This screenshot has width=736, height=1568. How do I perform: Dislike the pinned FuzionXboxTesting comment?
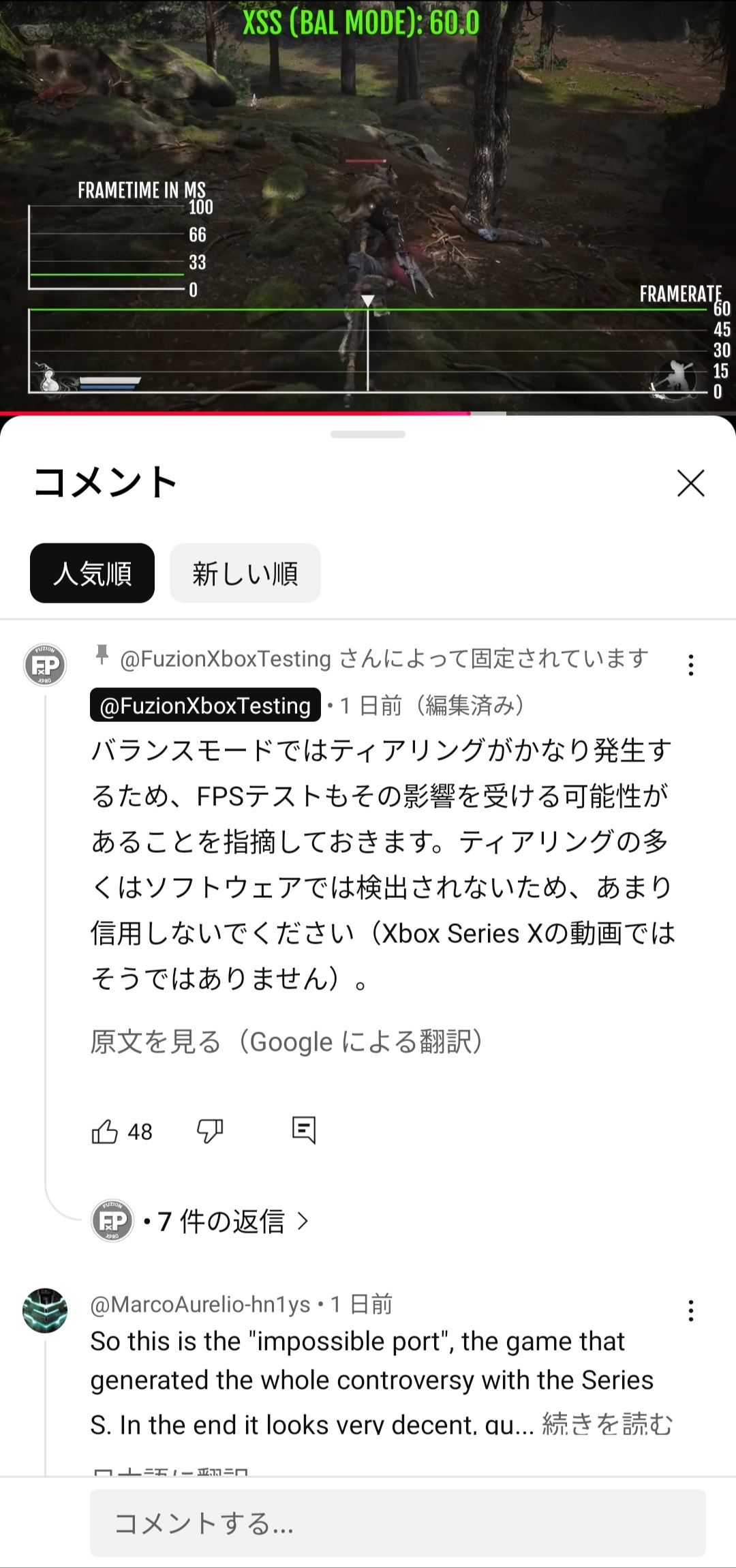coord(210,1132)
